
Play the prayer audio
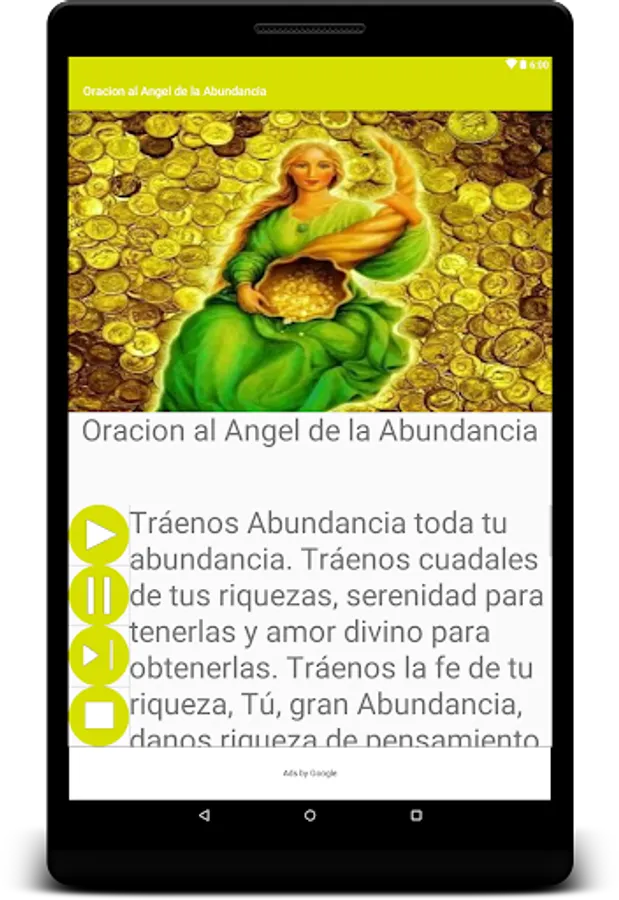[x=99, y=535]
